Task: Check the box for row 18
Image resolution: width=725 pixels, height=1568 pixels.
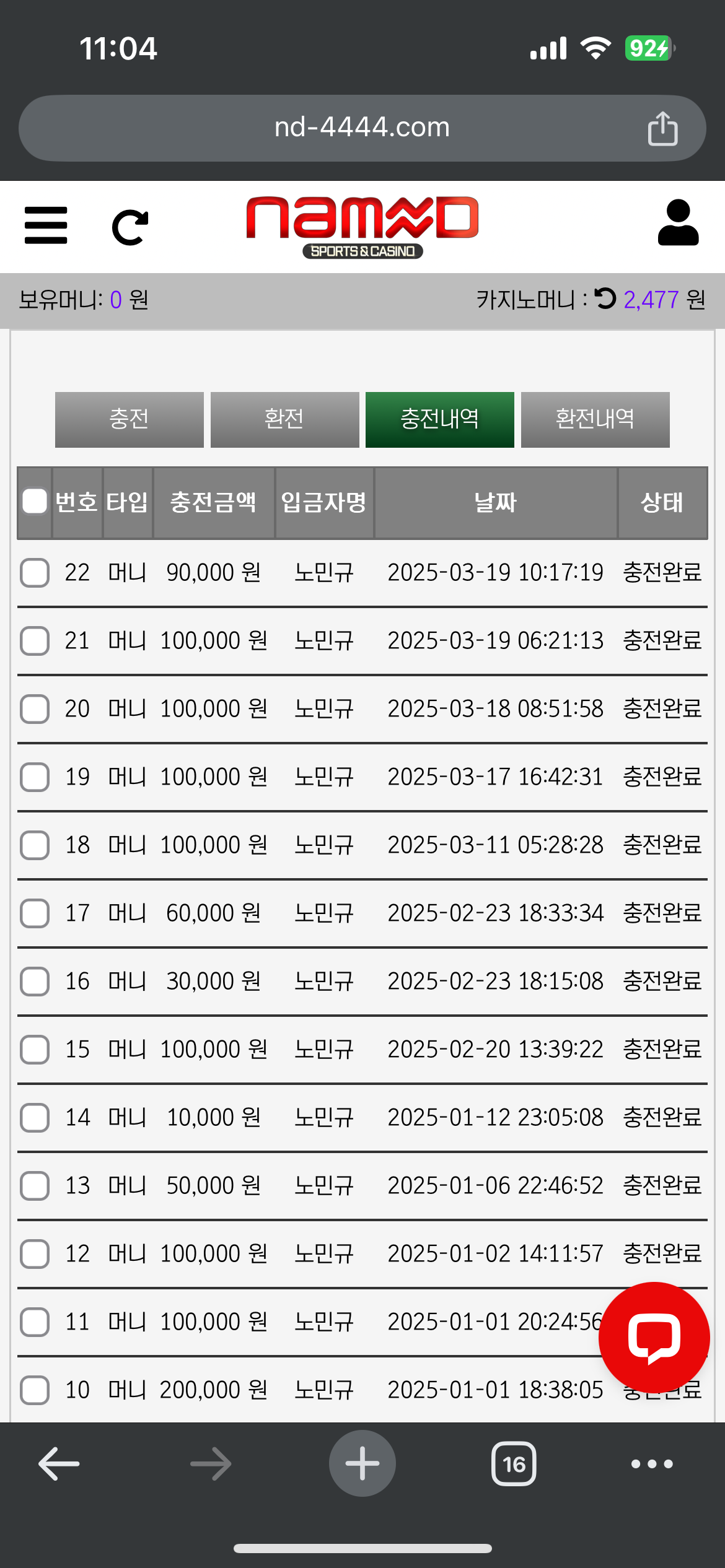Action: (35, 845)
